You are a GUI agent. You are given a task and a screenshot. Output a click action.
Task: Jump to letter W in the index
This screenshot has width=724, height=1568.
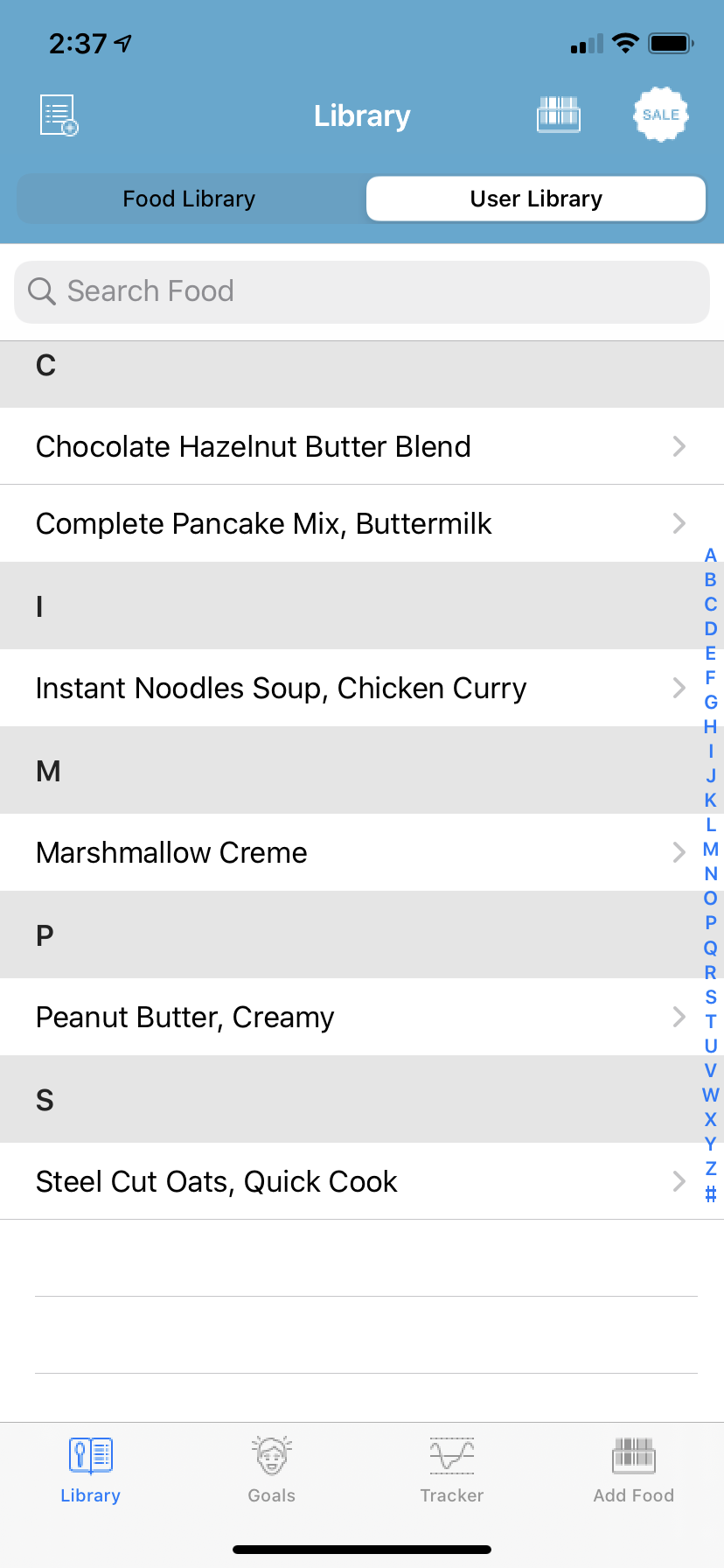pyautogui.click(x=711, y=1095)
